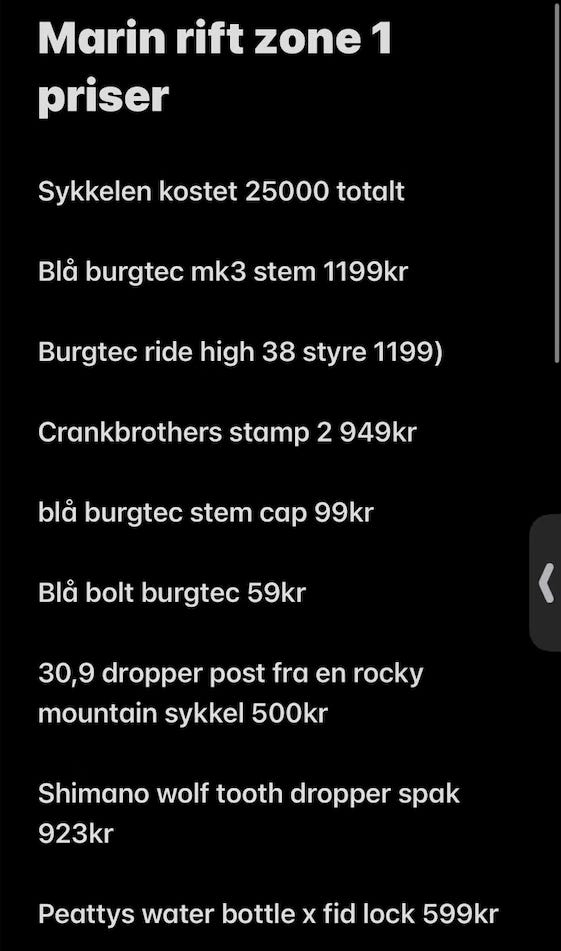Image resolution: width=561 pixels, height=951 pixels.
Task: Open the side panel chevron handle
Action: point(546,583)
